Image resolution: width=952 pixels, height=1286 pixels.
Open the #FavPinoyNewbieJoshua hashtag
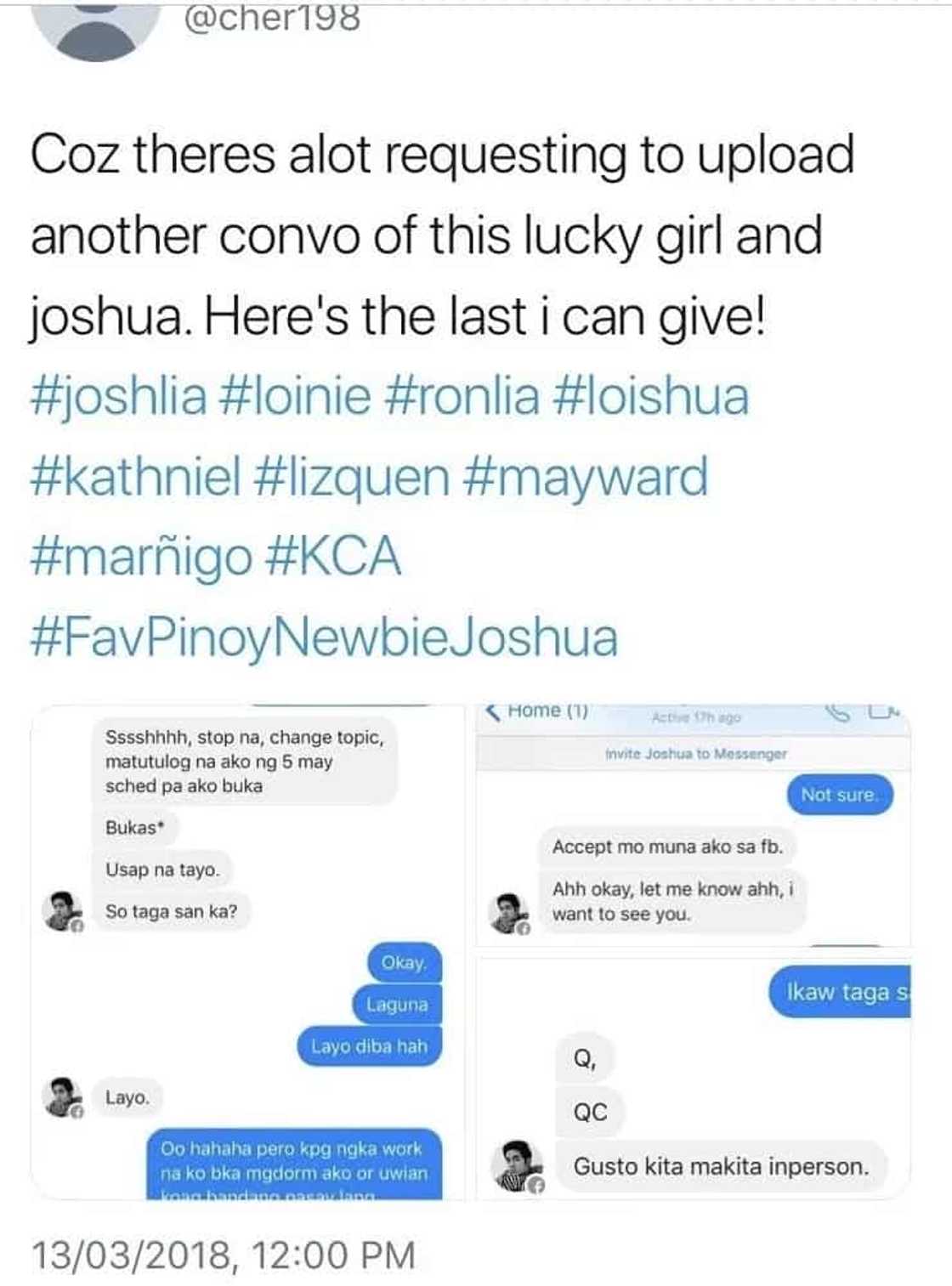coord(324,638)
